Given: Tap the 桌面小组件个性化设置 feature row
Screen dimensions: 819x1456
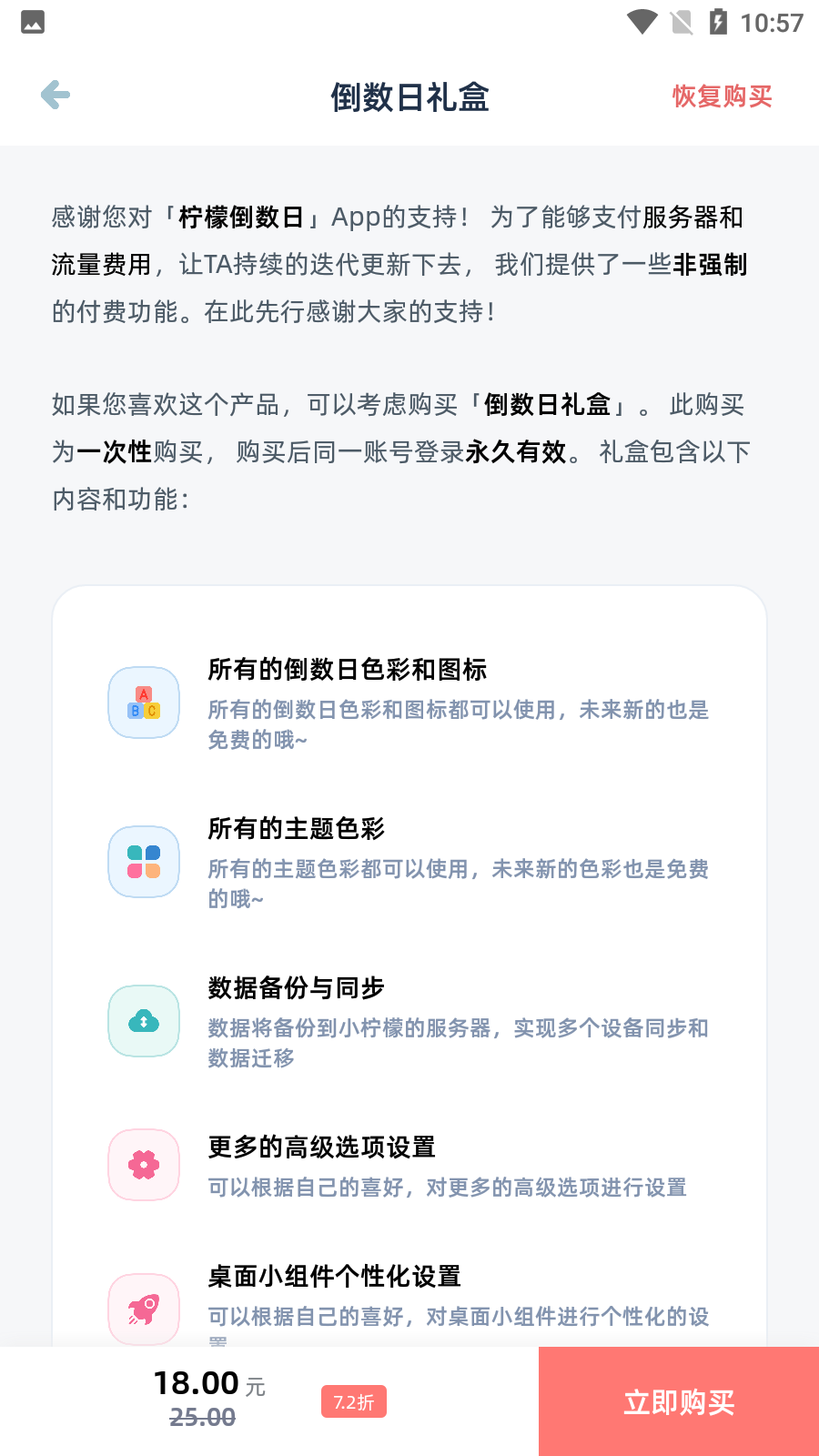Looking at the screenshot, I should click(x=334, y=1277).
